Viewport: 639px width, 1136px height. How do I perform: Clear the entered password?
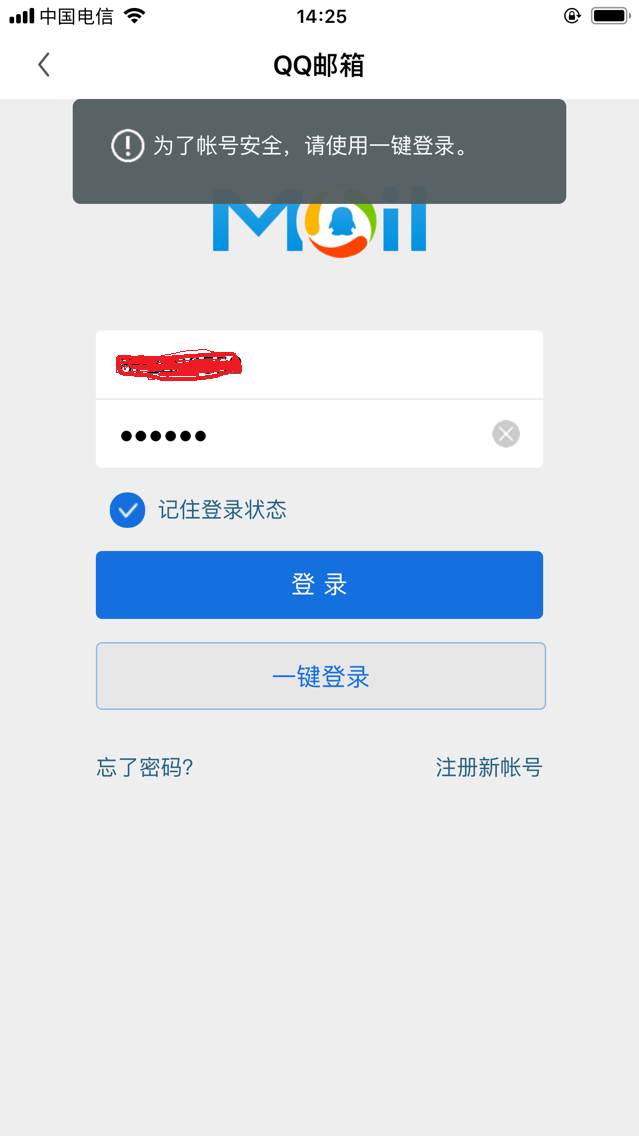(x=506, y=434)
